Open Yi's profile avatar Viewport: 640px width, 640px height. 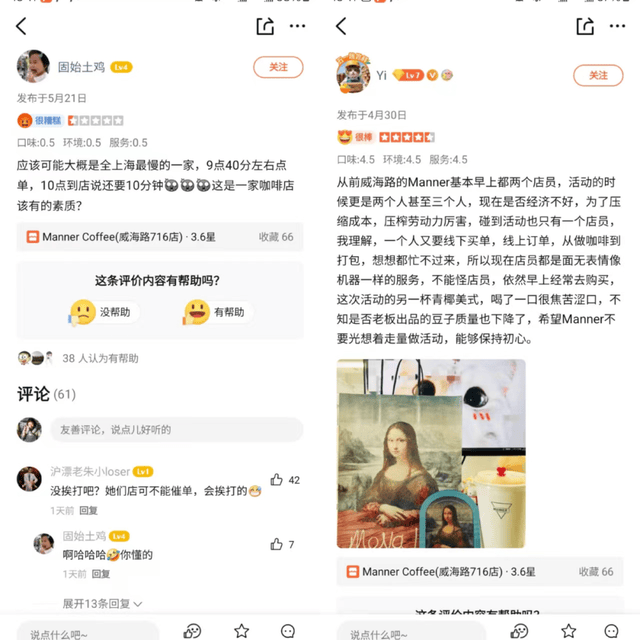(353, 74)
